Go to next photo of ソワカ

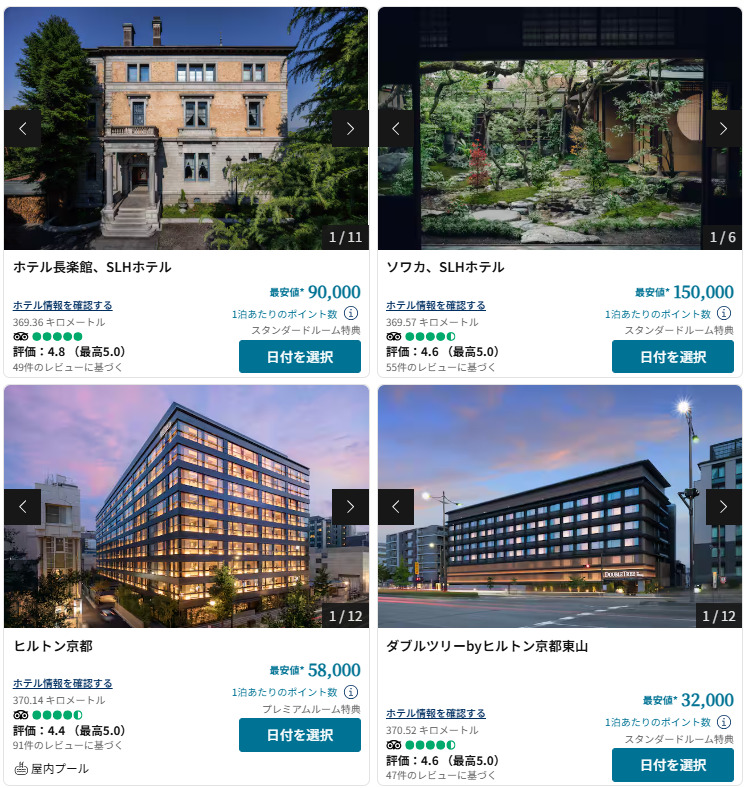click(723, 128)
